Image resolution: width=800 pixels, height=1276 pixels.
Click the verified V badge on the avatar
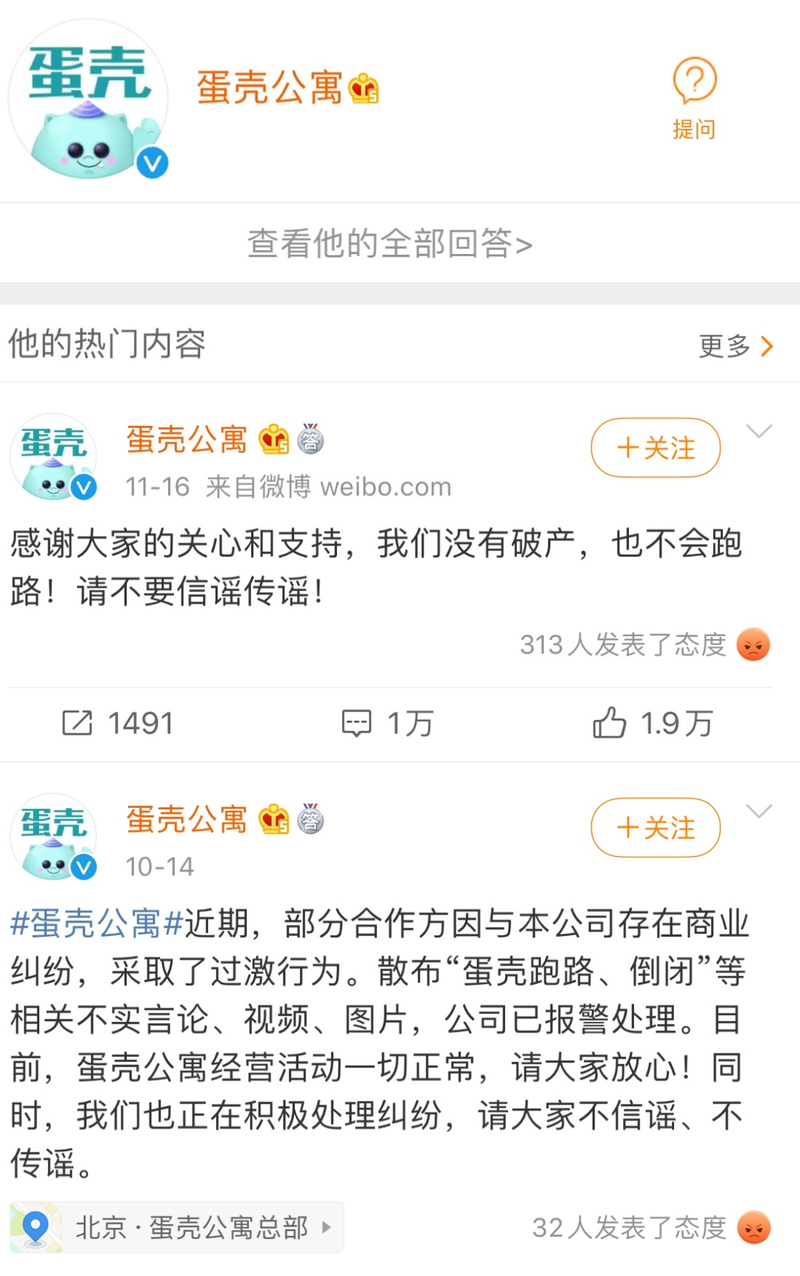(x=152, y=160)
